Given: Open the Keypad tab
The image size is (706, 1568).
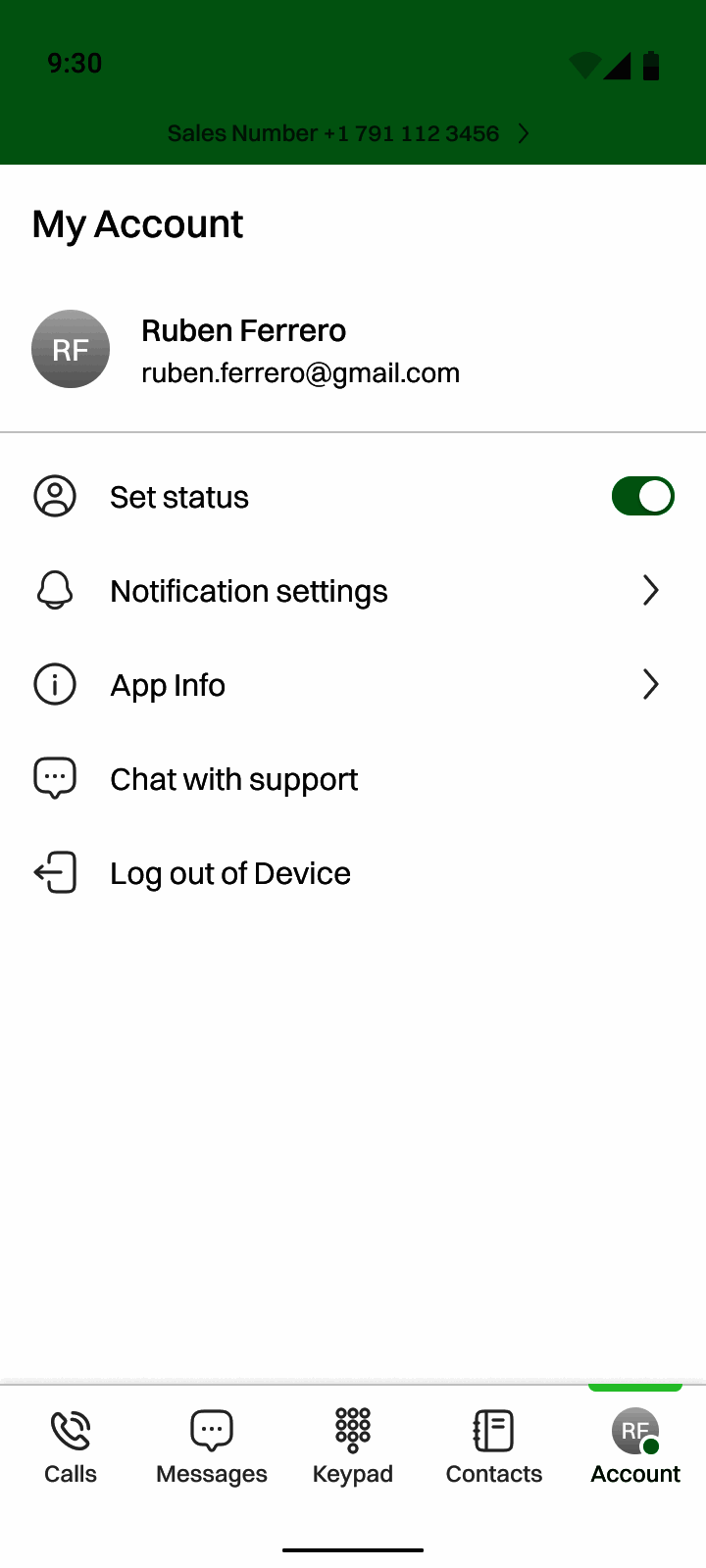Looking at the screenshot, I should tap(353, 1447).
